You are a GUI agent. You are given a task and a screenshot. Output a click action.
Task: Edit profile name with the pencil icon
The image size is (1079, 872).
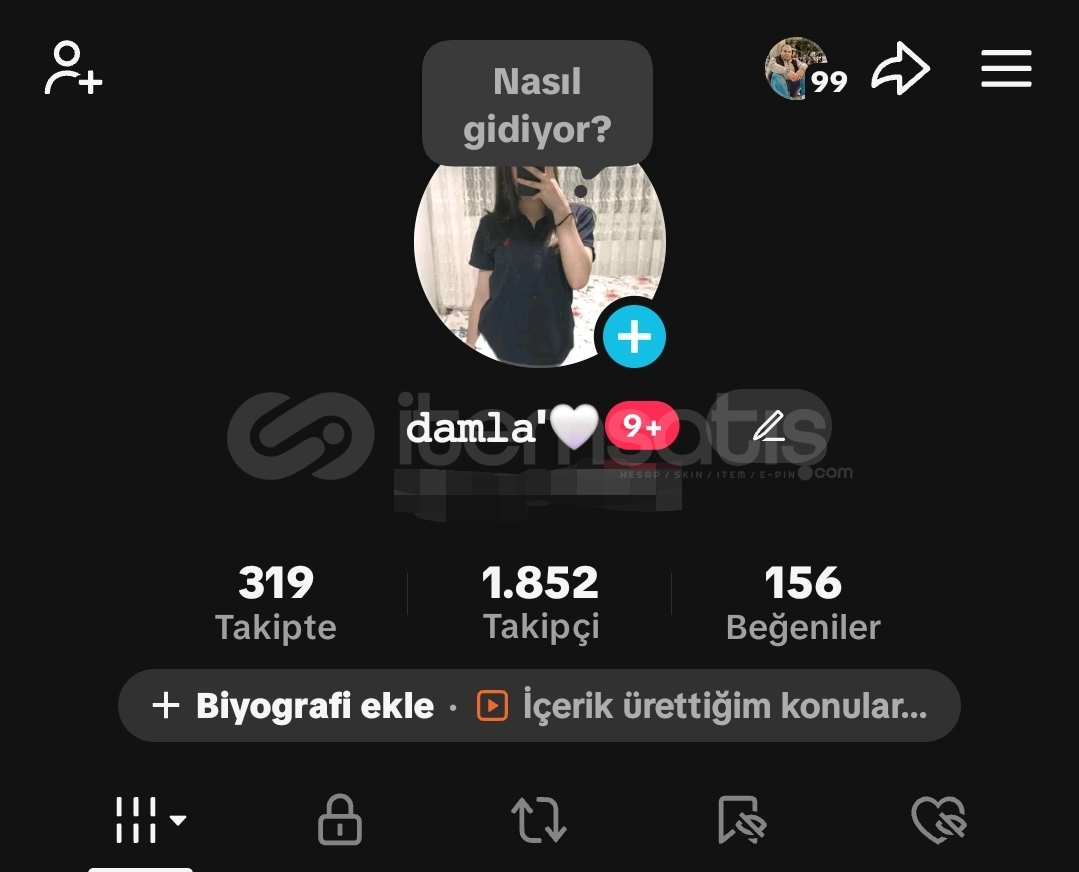pos(768,427)
